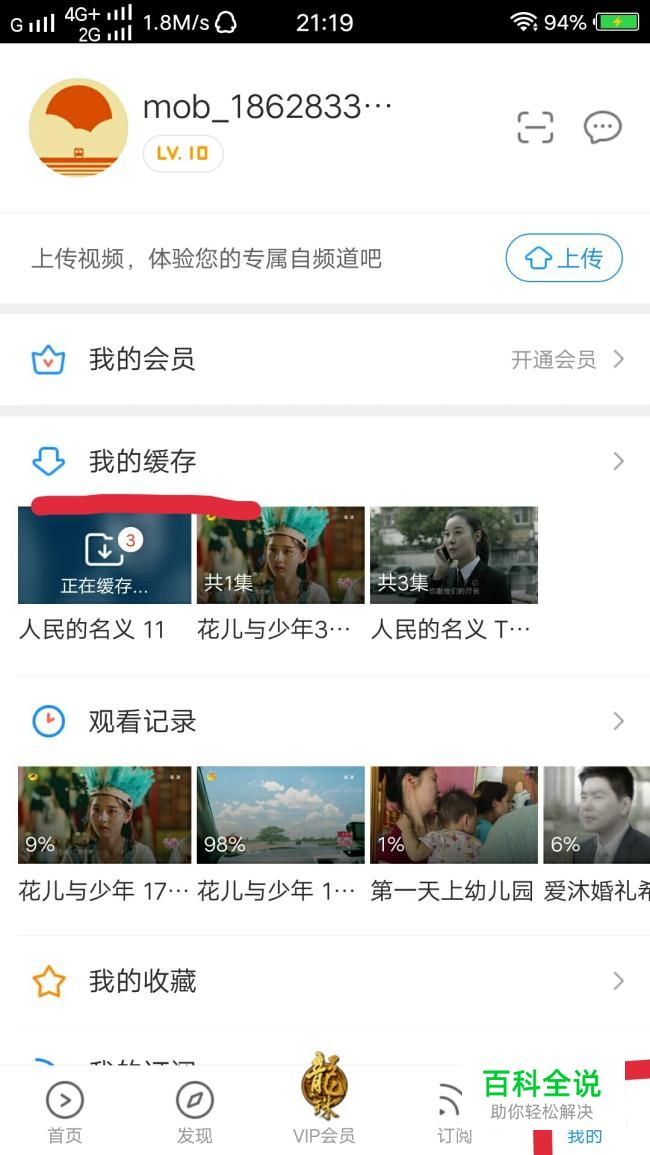The image size is (650, 1155).
Task: Open the messages chat bubble
Action: coord(602,128)
